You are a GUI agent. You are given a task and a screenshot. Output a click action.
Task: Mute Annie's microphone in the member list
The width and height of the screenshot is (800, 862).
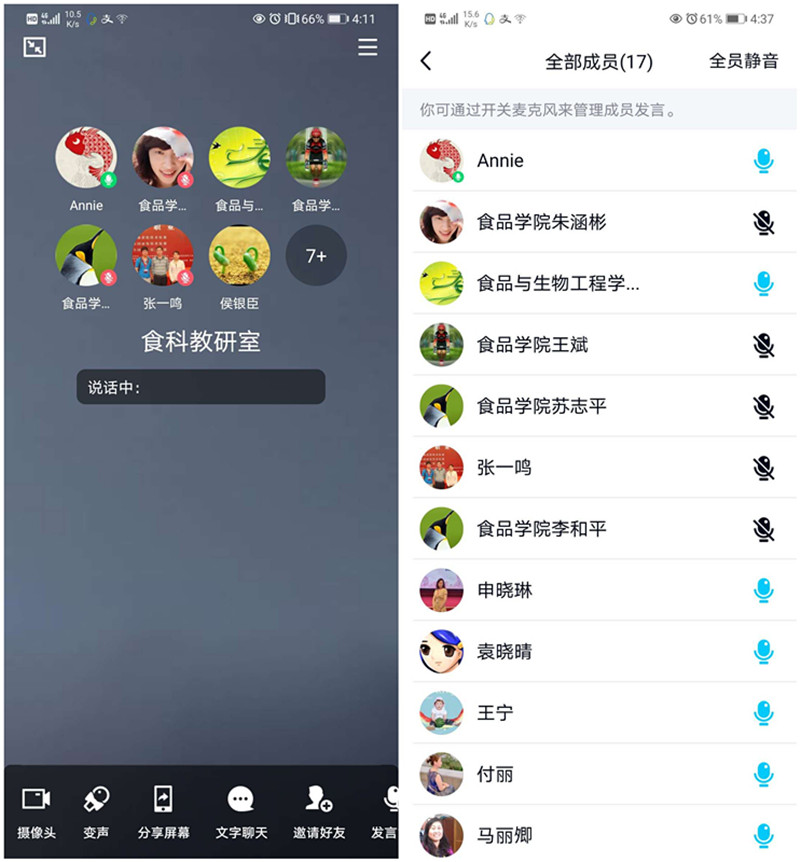point(764,160)
